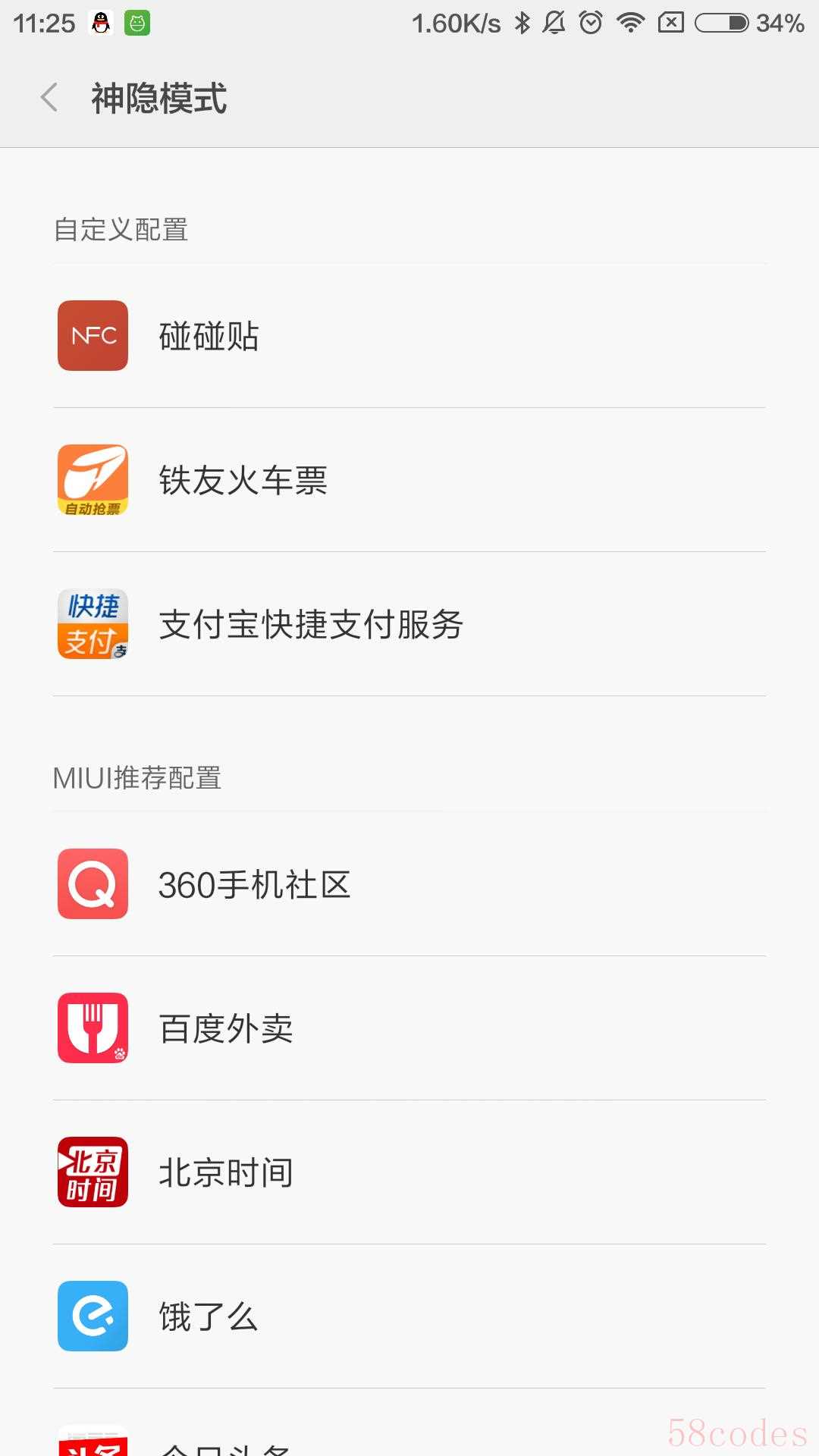Open 360手机社区 configuration
The width and height of the screenshot is (819, 1456).
pos(409,884)
